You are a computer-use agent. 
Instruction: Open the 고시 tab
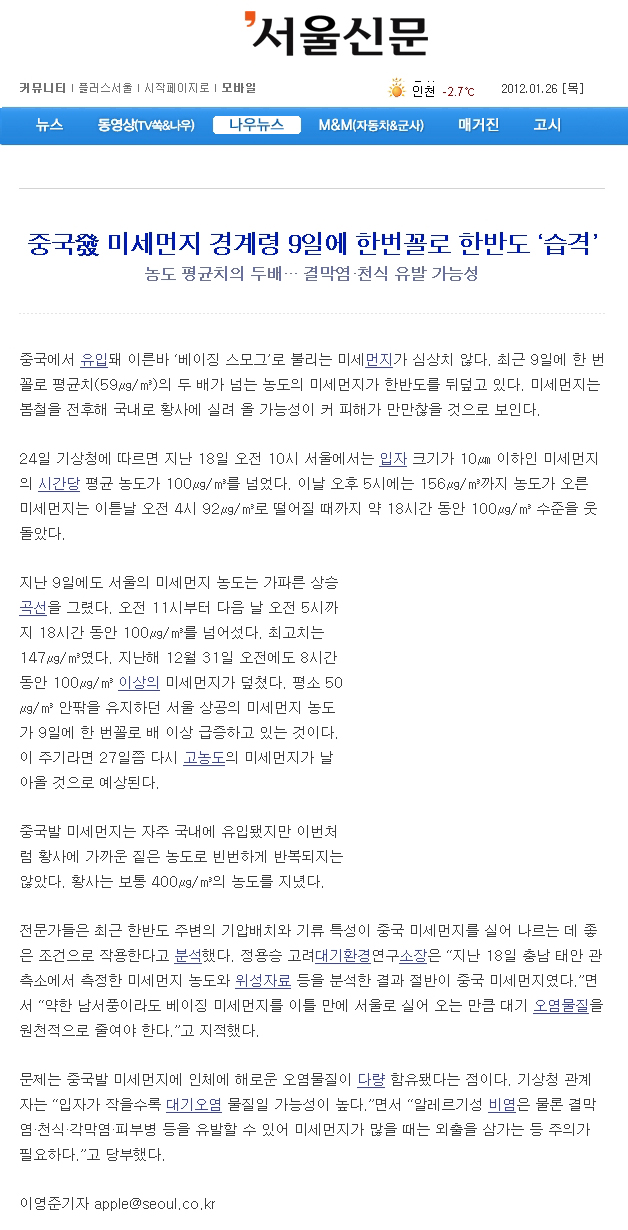pos(547,125)
